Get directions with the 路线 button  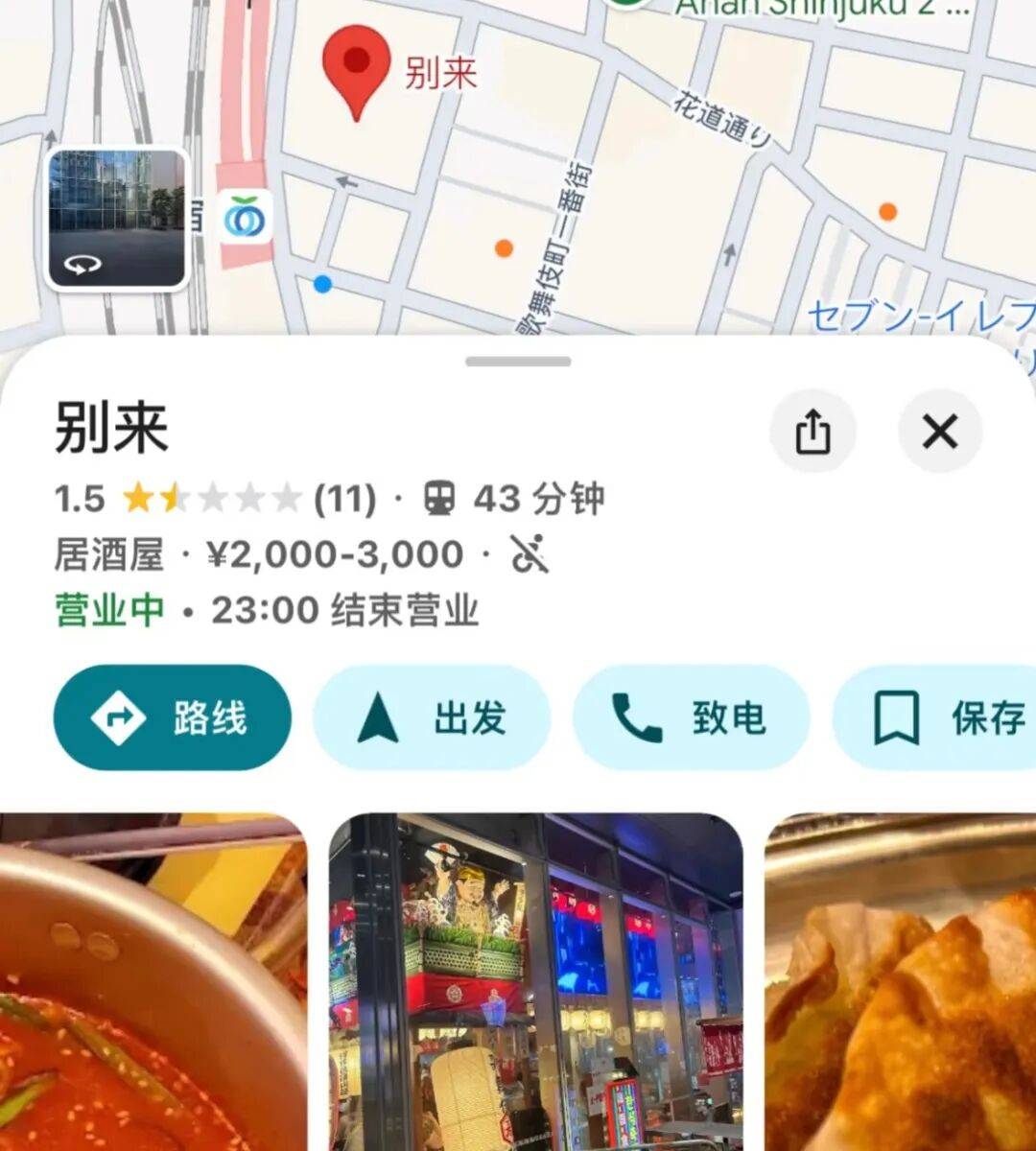coord(173,717)
